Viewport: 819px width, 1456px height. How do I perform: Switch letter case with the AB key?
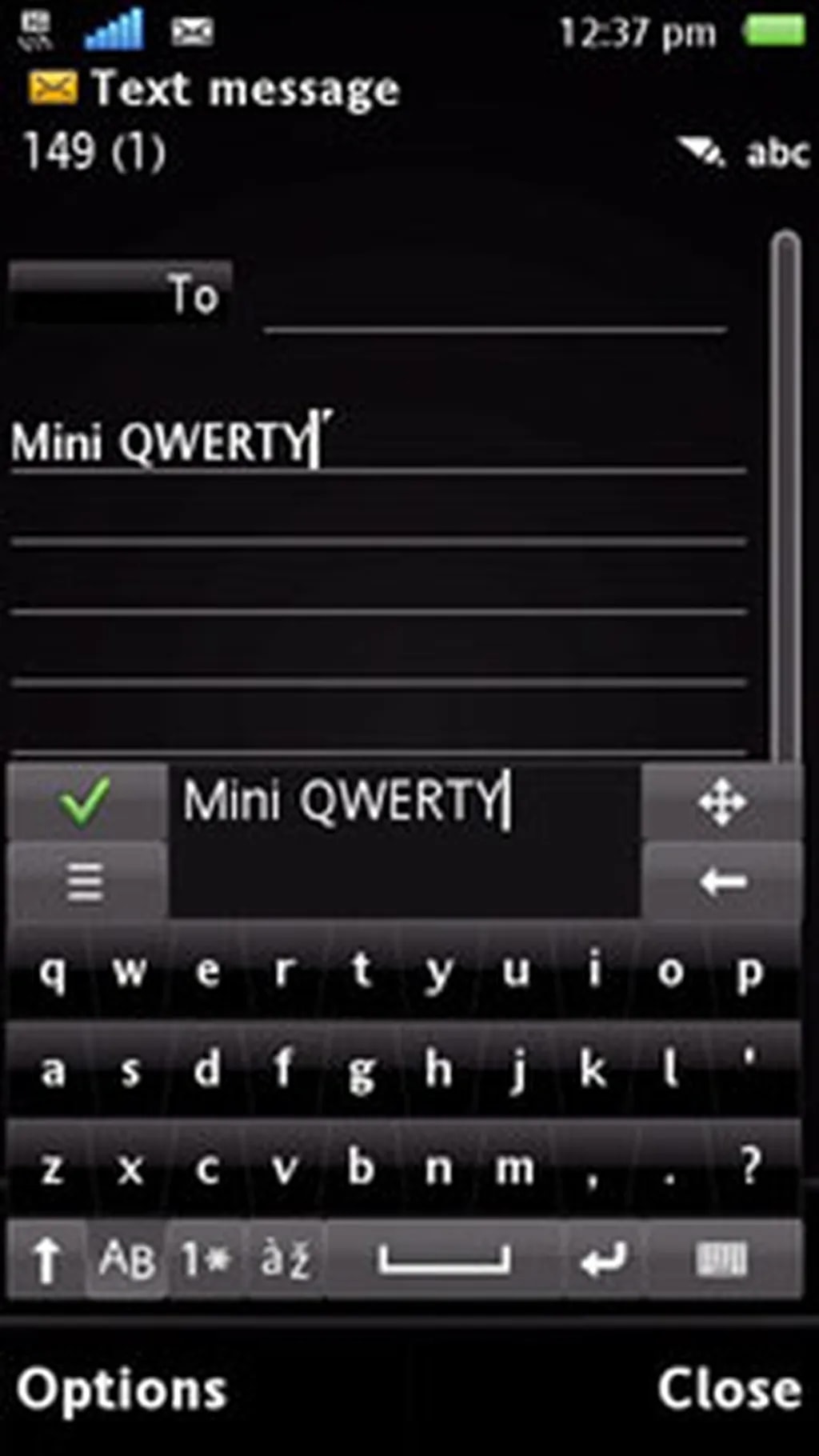(x=126, y=1259)
